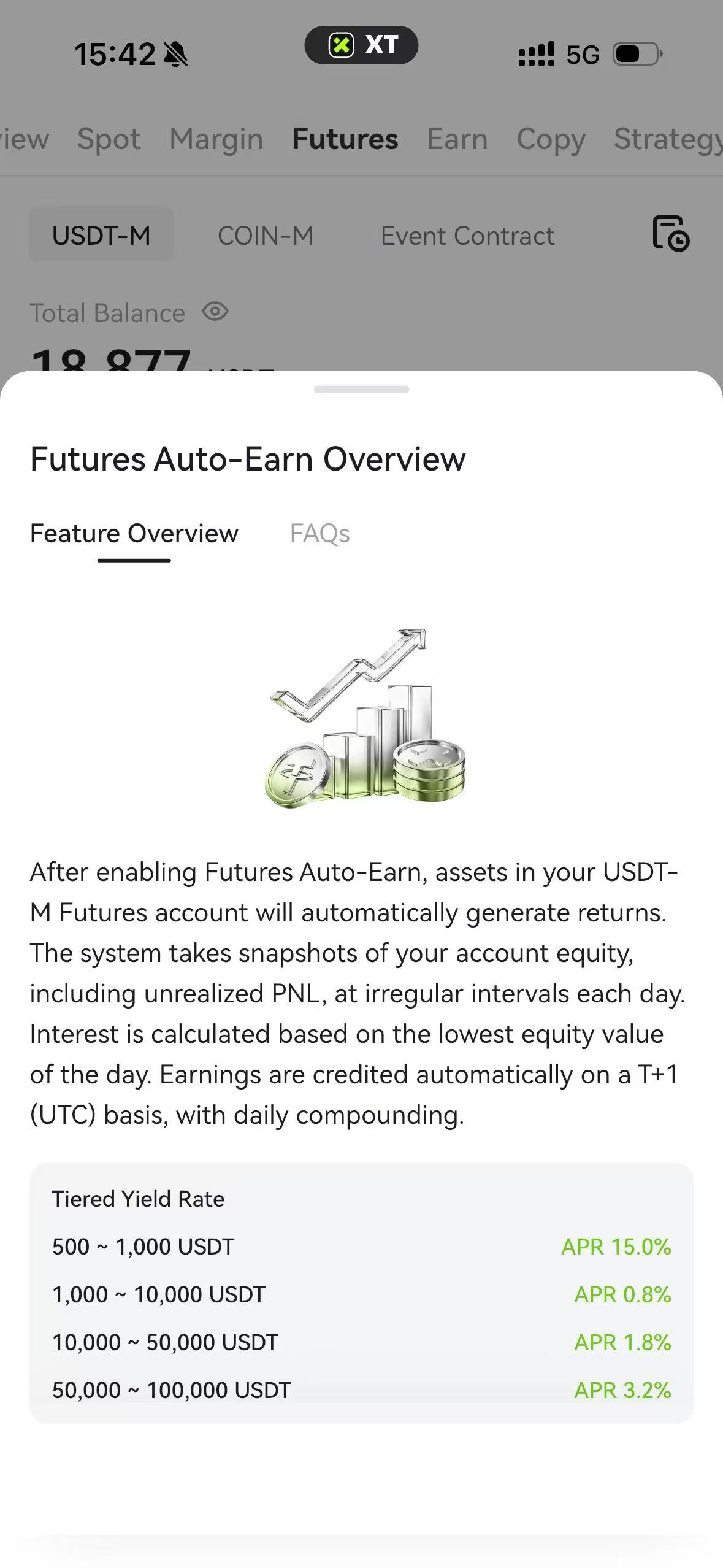Switch to the FAQs tab

click(x=319, y=534)
